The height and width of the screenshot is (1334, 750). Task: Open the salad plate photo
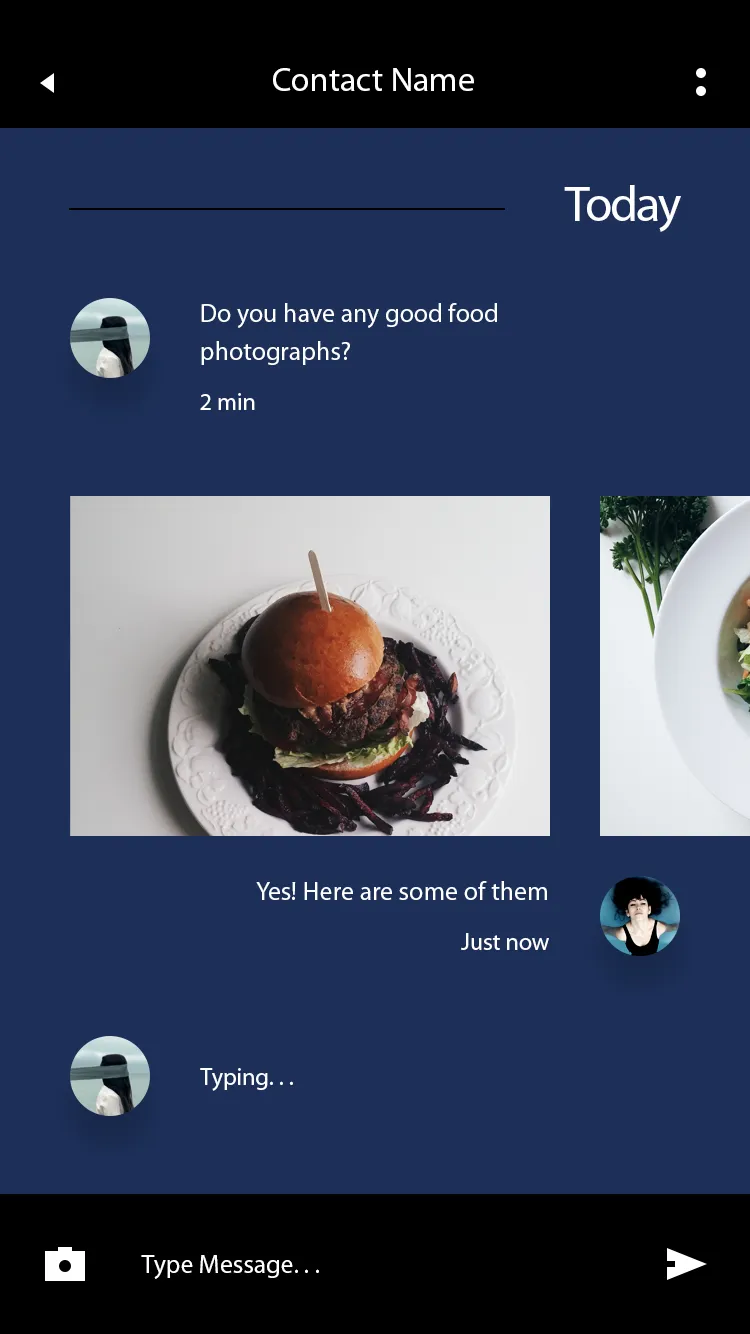click(675, 666)
